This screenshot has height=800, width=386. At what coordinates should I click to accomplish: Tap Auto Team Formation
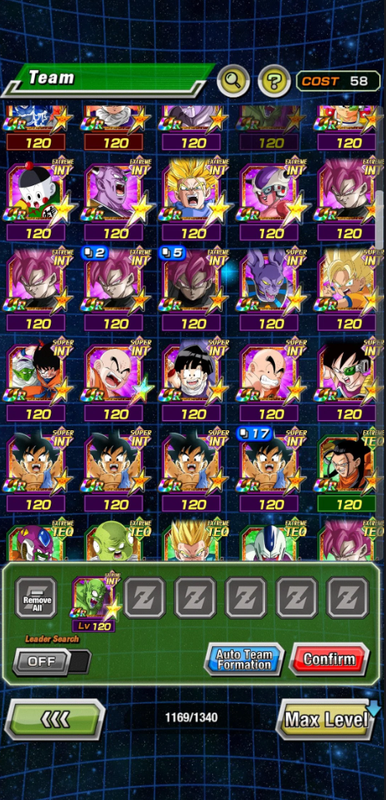tap(244, 659)
